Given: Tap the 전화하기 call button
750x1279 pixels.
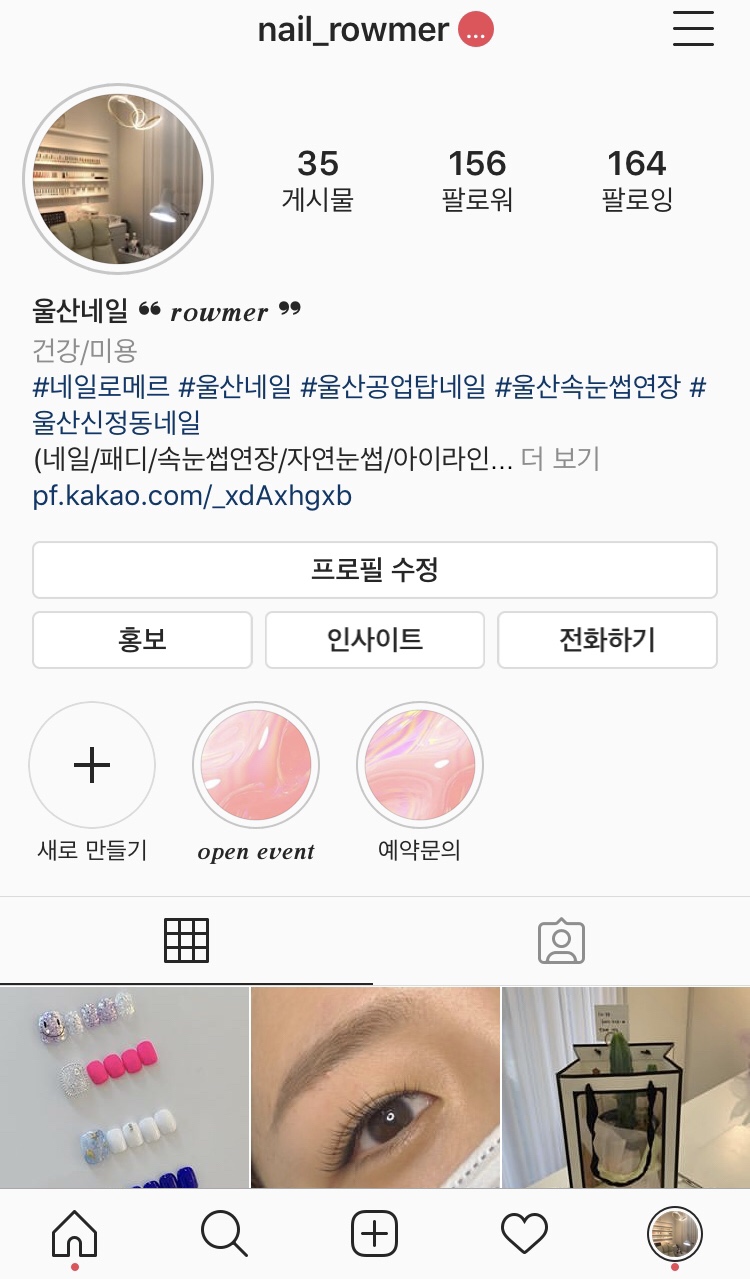Looking at the screenshot, I should (607, 640).
